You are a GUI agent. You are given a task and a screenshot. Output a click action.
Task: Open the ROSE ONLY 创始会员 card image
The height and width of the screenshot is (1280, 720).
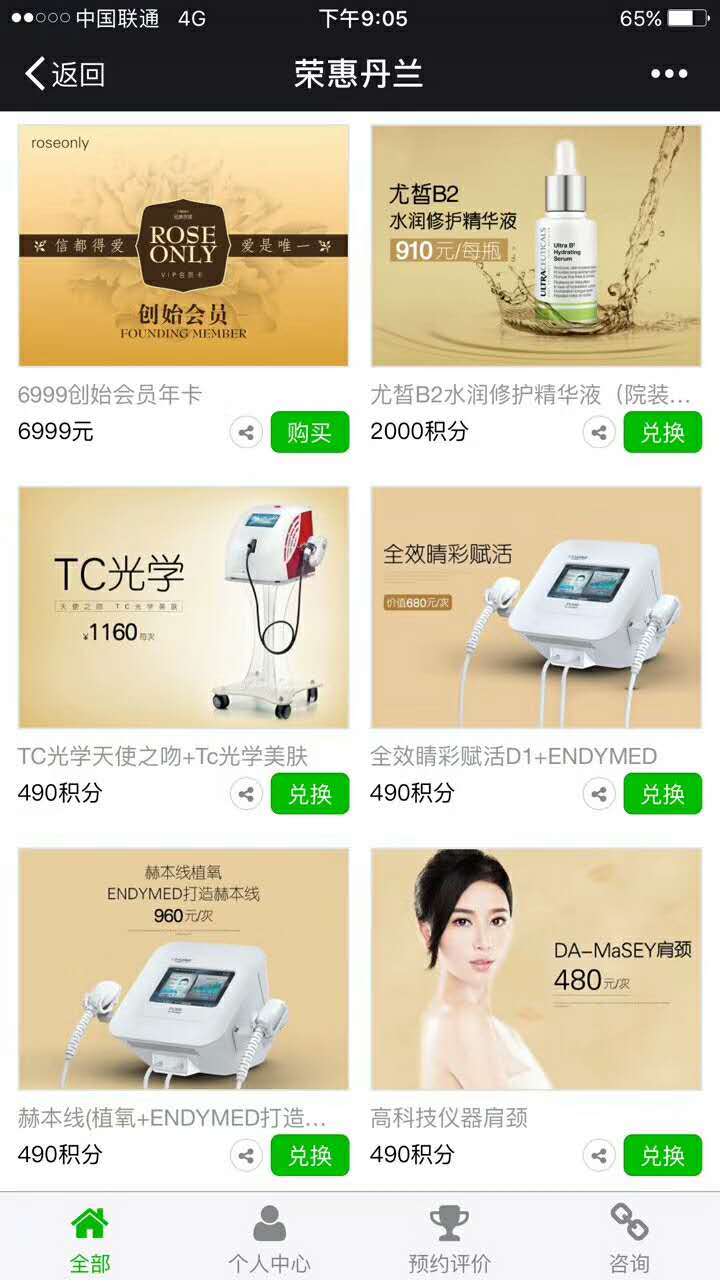[184, 246]
